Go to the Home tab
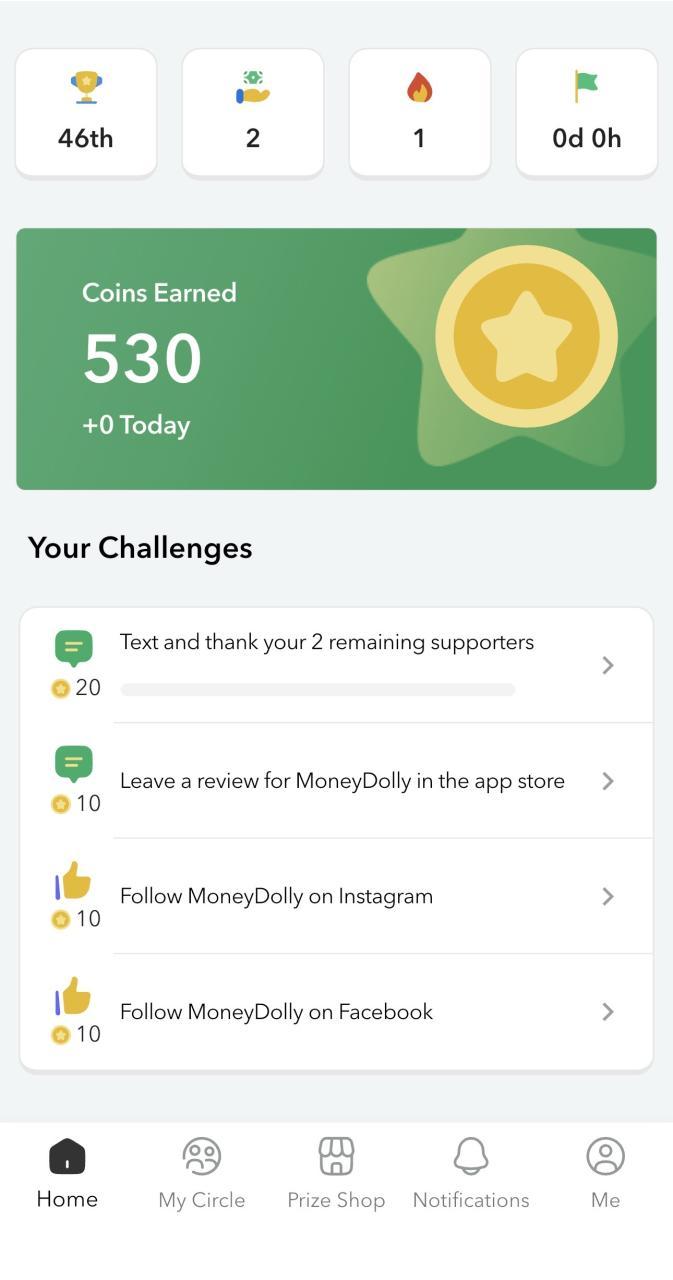 point(67,1173)
